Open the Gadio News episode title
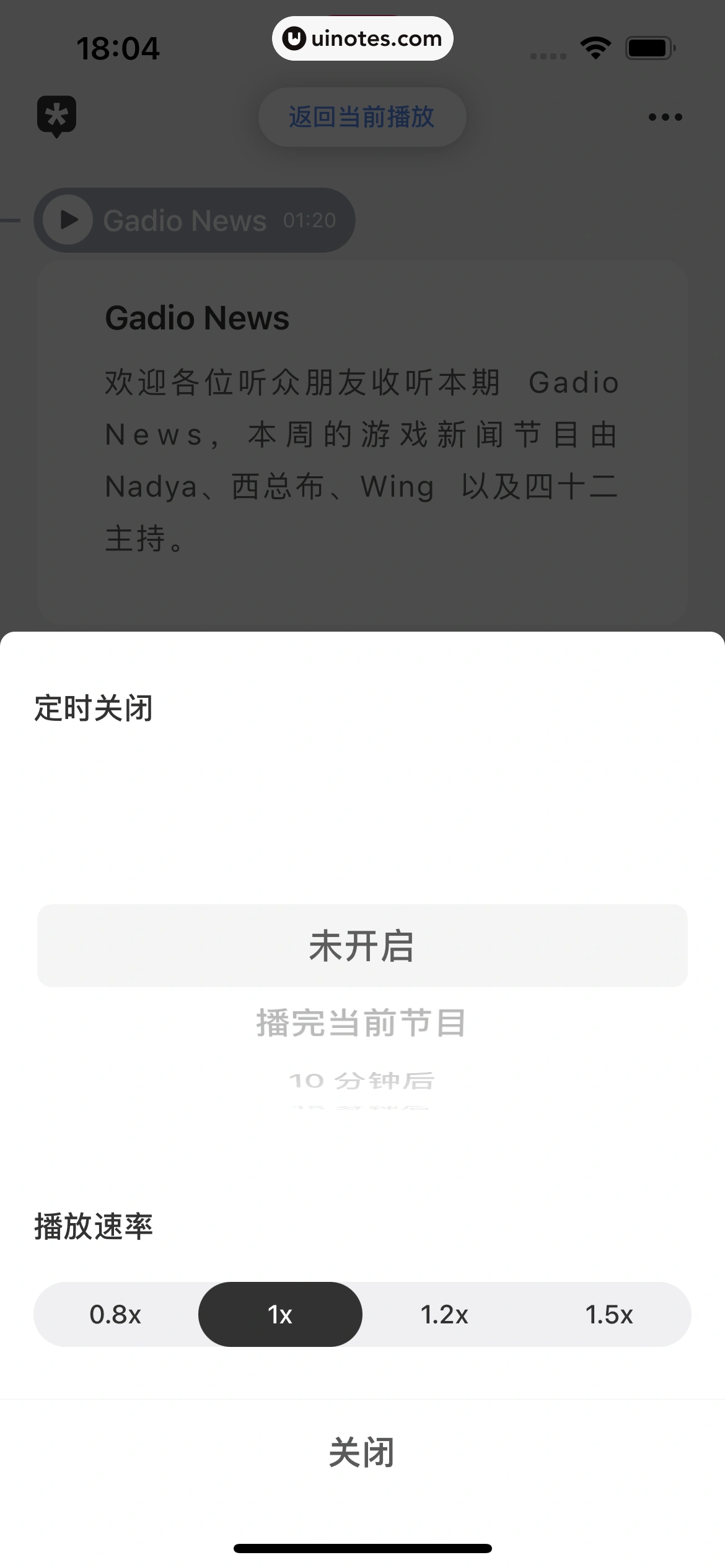725x1568 pixels. click(x=197, y=317)
